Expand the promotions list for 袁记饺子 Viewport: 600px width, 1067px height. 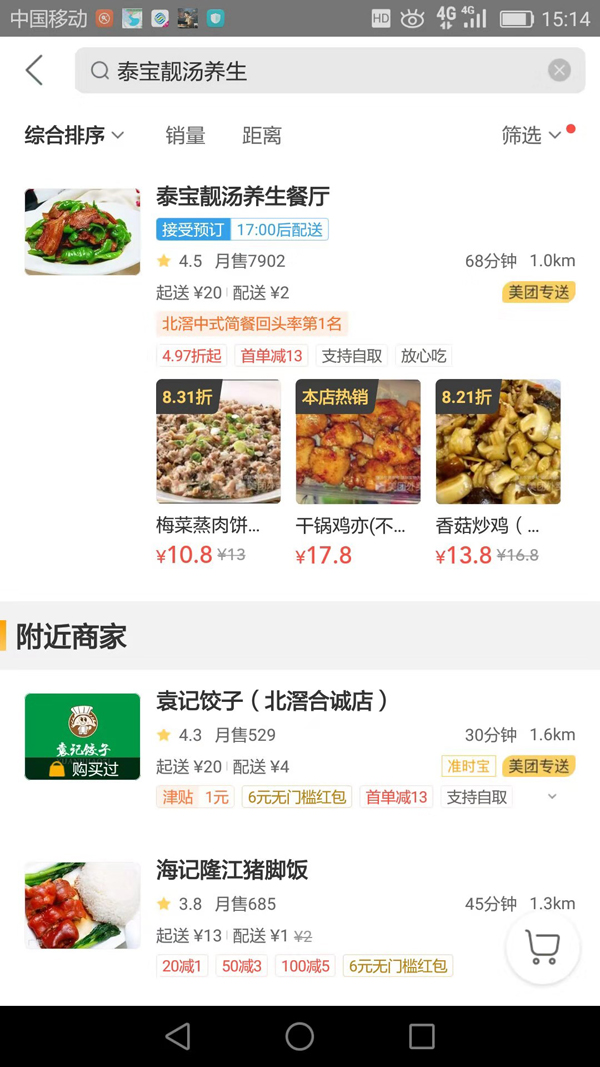(x=552, y=797)
